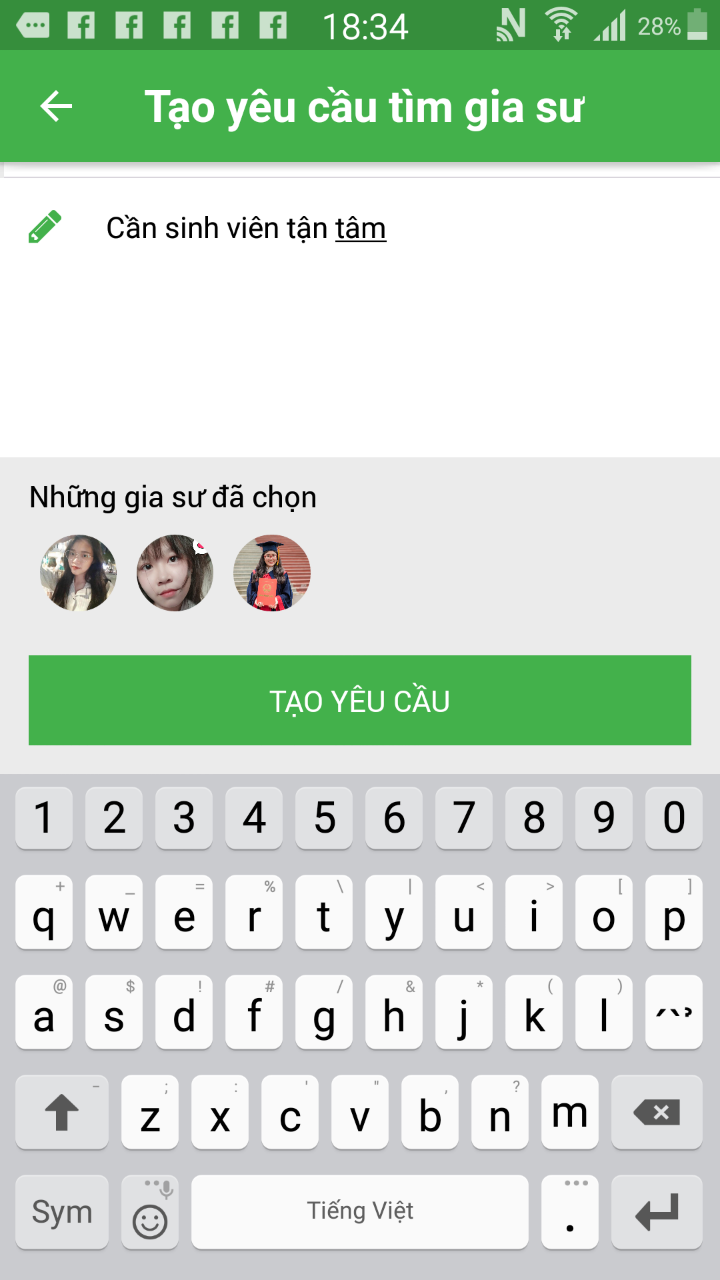Open the first selected tutor avatar
Screen dimensions: 720x1280
click(78, 572)
